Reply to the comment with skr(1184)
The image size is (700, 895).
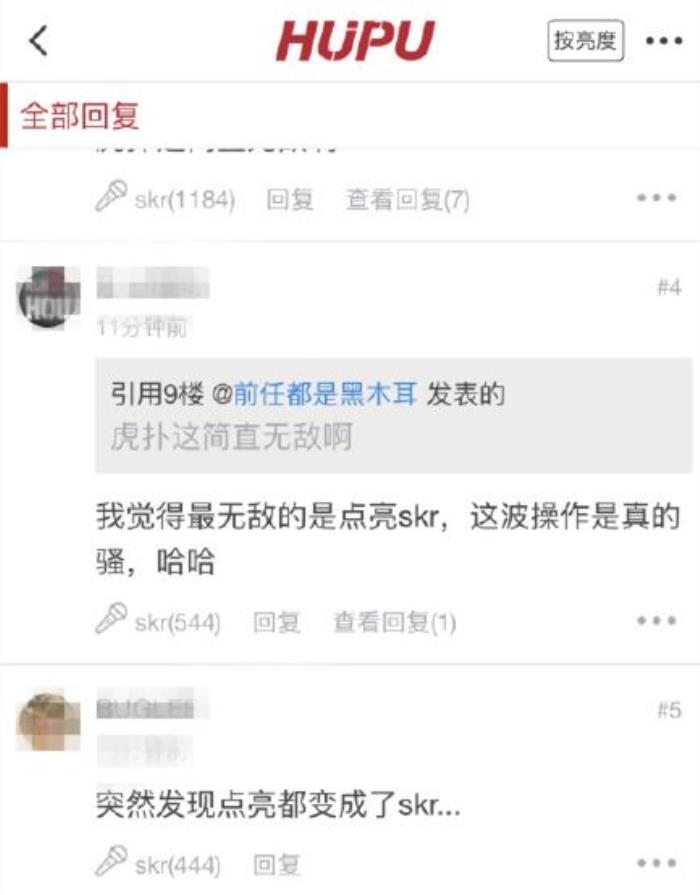290,199
